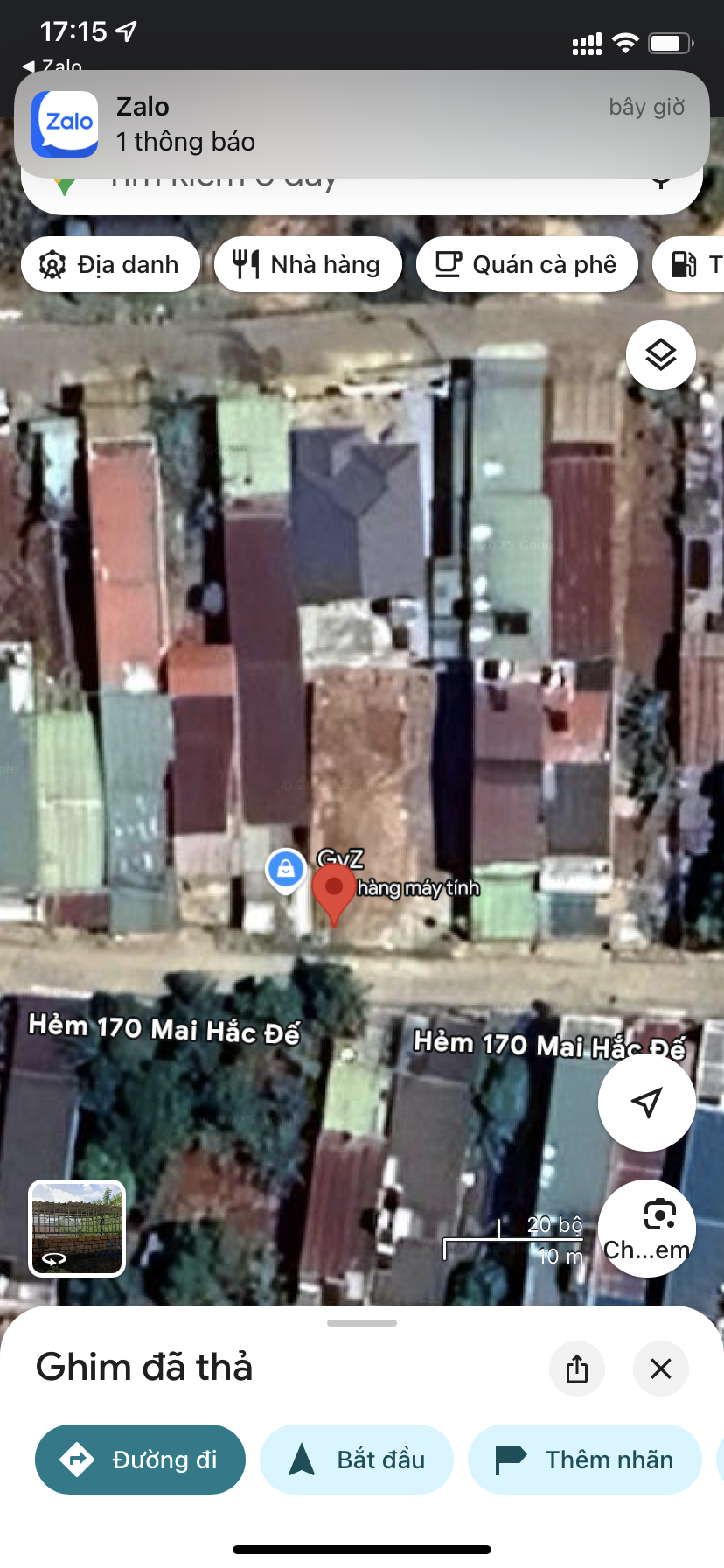Start navigation with Bắt đầu
Screen dimensions: 724x1568
tap(357, 1459)
